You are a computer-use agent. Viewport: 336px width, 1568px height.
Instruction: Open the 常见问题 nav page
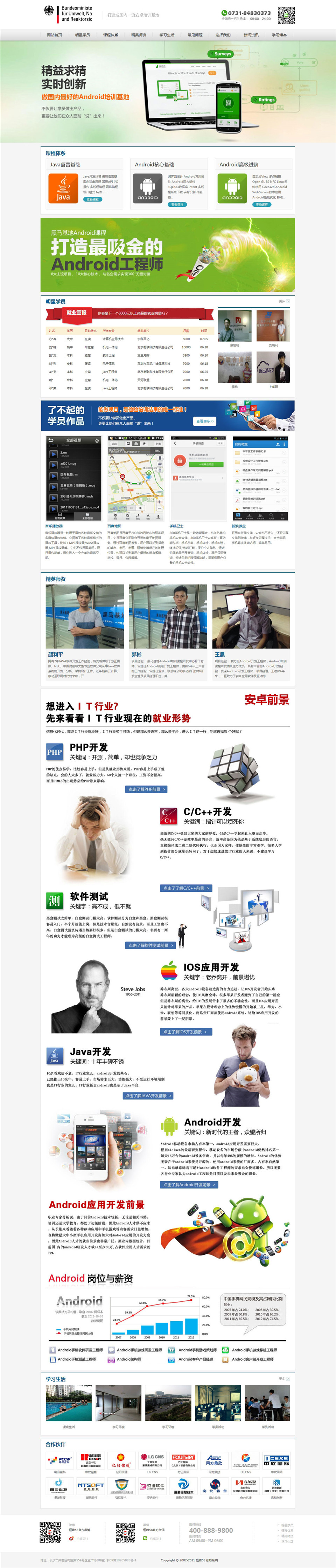coord(195,35)
